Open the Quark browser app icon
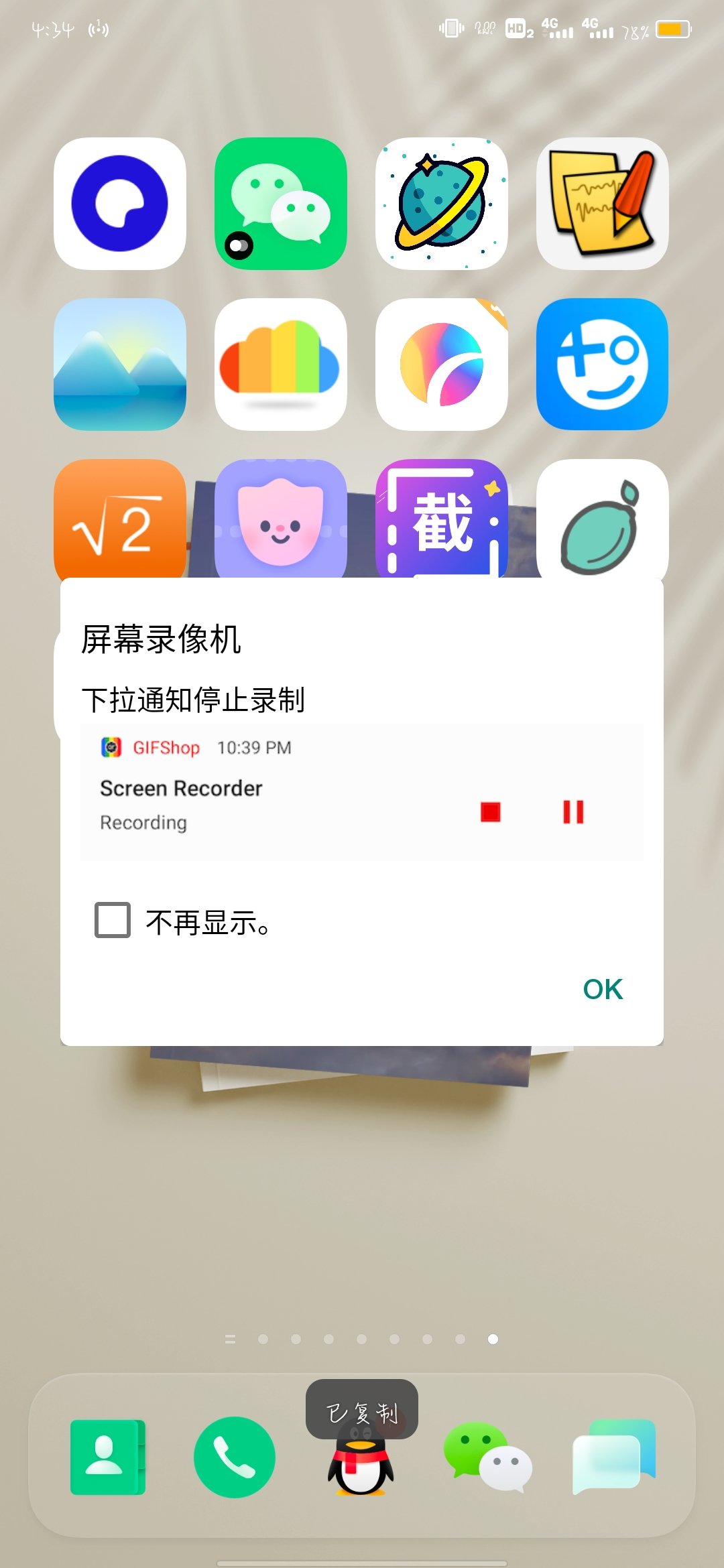 click(x=120, y=204)
